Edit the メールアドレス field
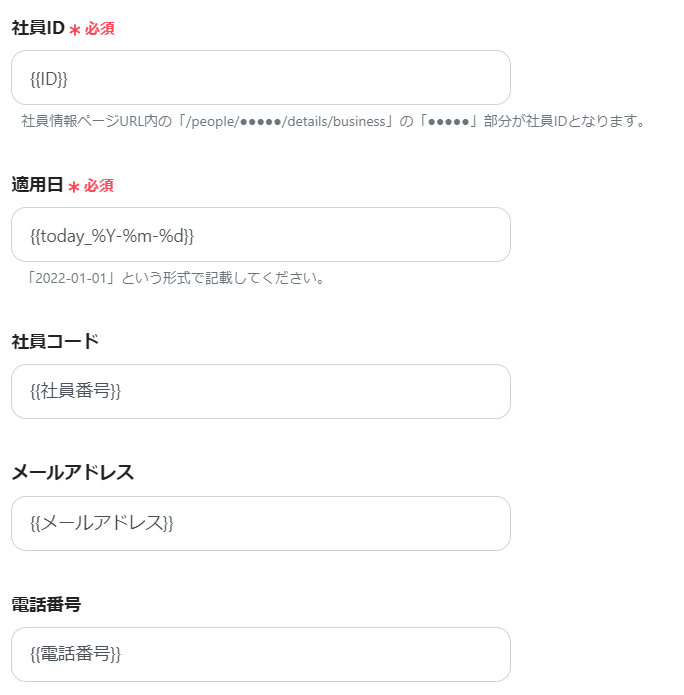The image size is (684, 695). [260, 523]
